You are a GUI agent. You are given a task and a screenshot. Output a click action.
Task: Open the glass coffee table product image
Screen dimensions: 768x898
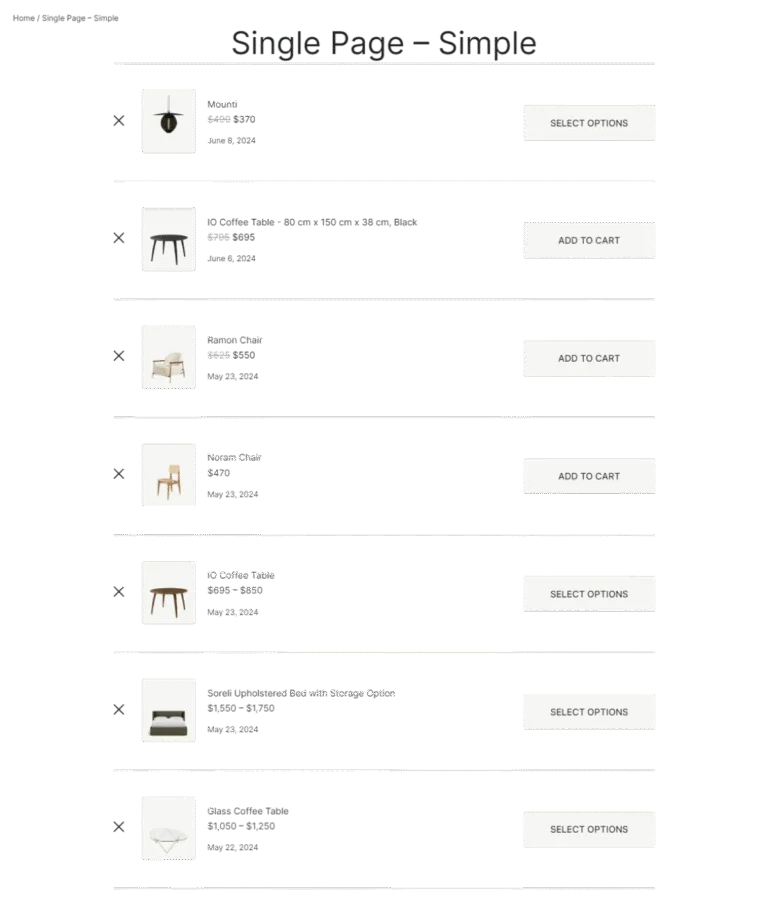[168, 828]
